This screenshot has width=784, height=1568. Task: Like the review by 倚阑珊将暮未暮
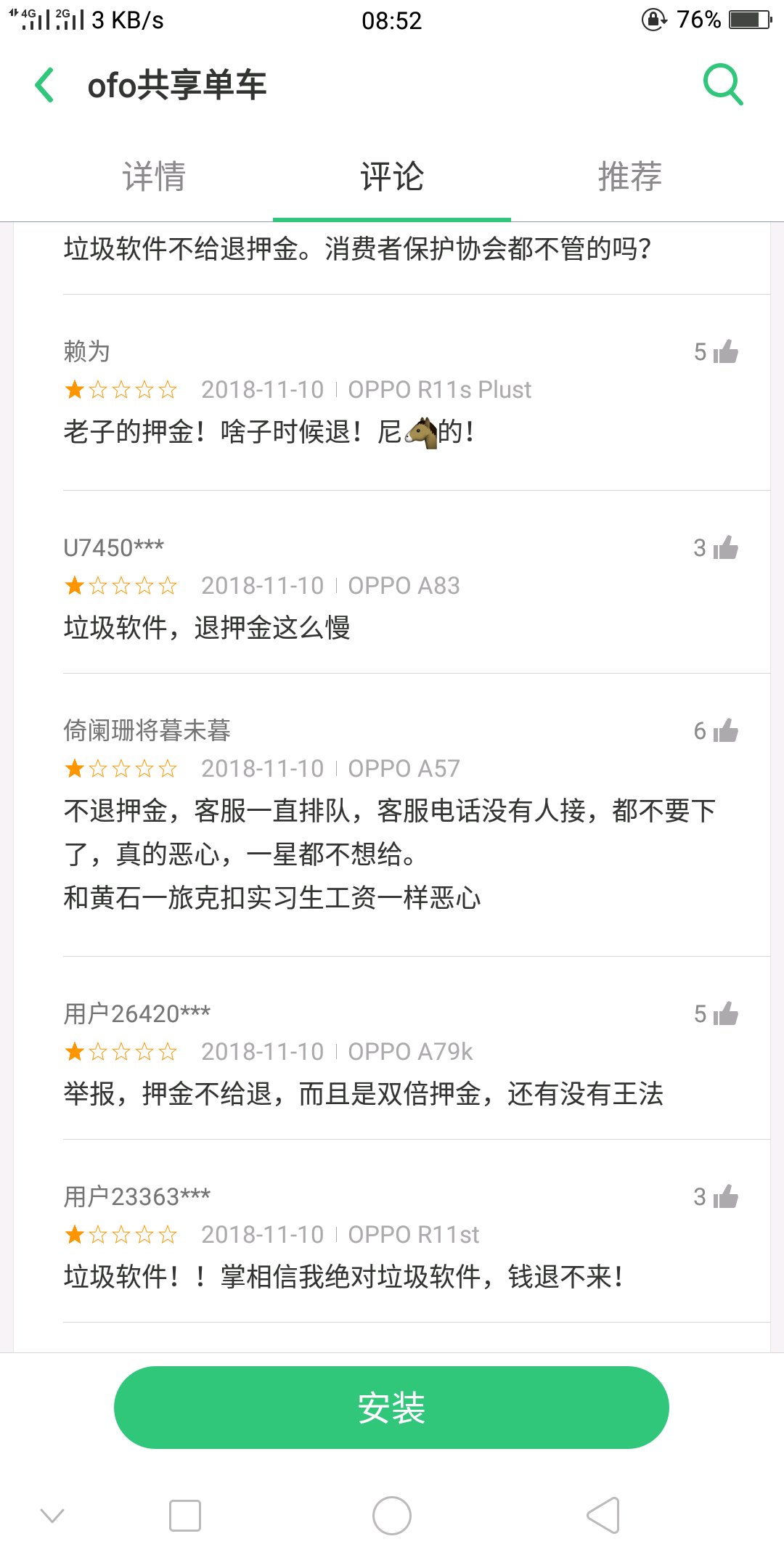coord(725,731)
